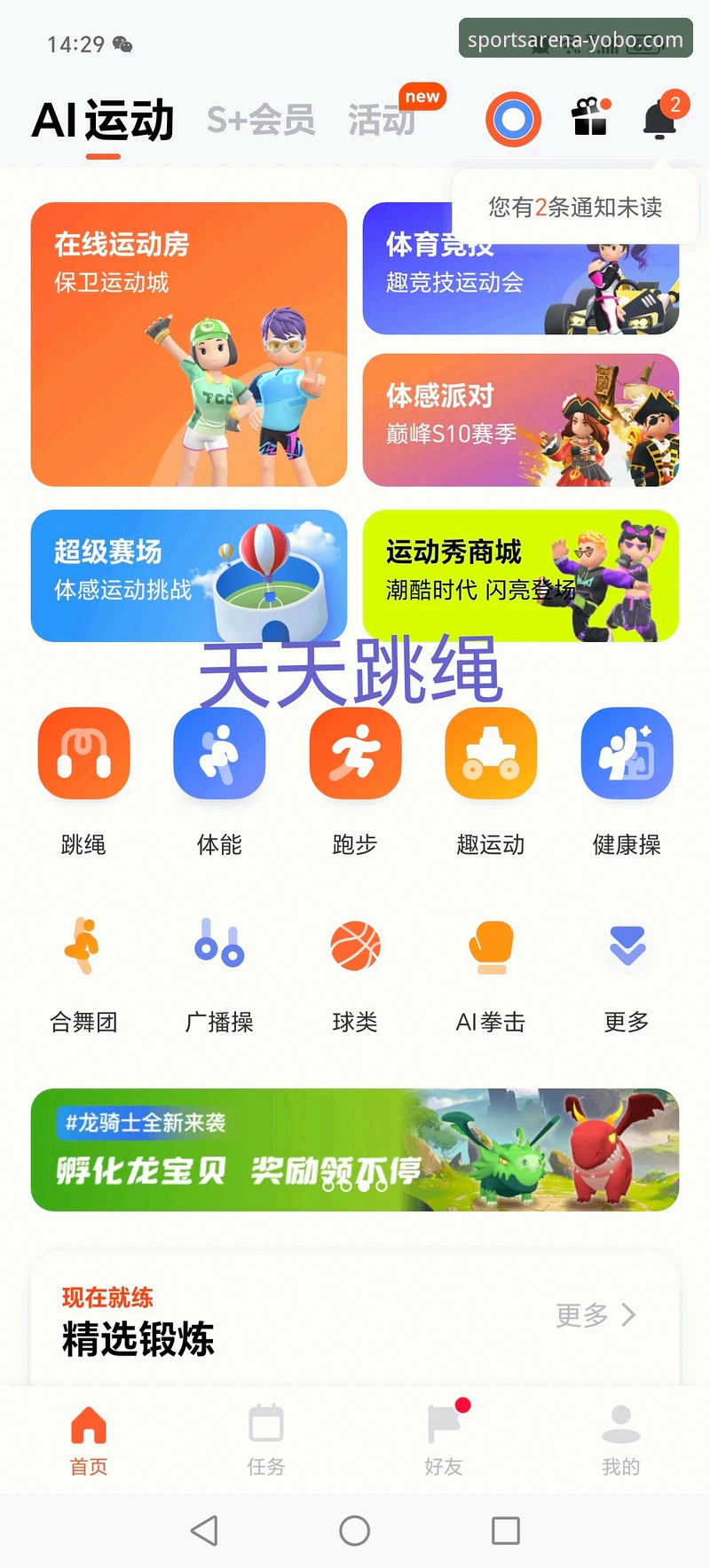Viewport: 710px width, 1568px height.
Task: Open the 健康操 health exercise icon
Action: pyautogui.click(x=625, y=753)
